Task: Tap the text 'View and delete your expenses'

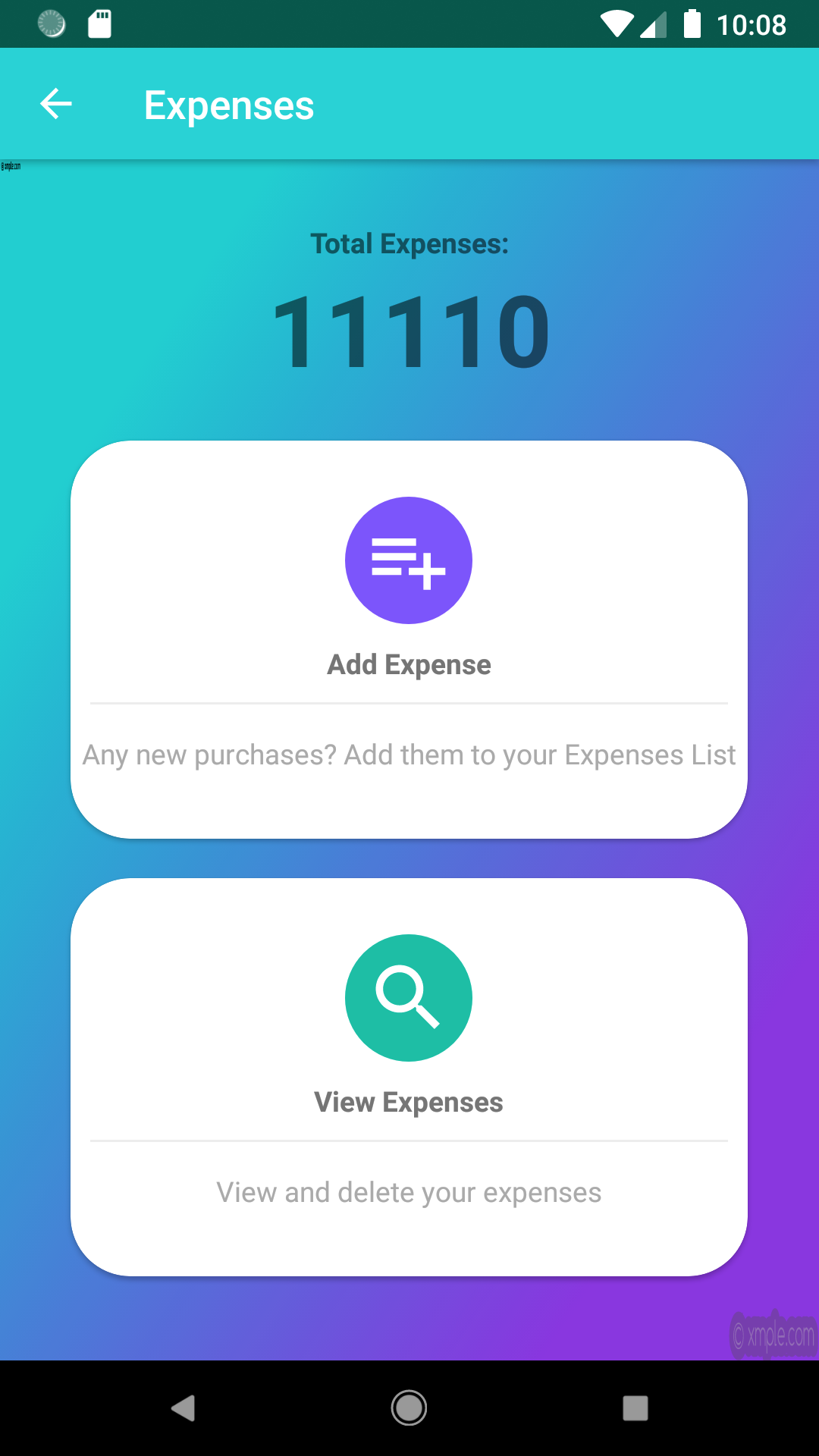Action: (x=409, y=1192)
